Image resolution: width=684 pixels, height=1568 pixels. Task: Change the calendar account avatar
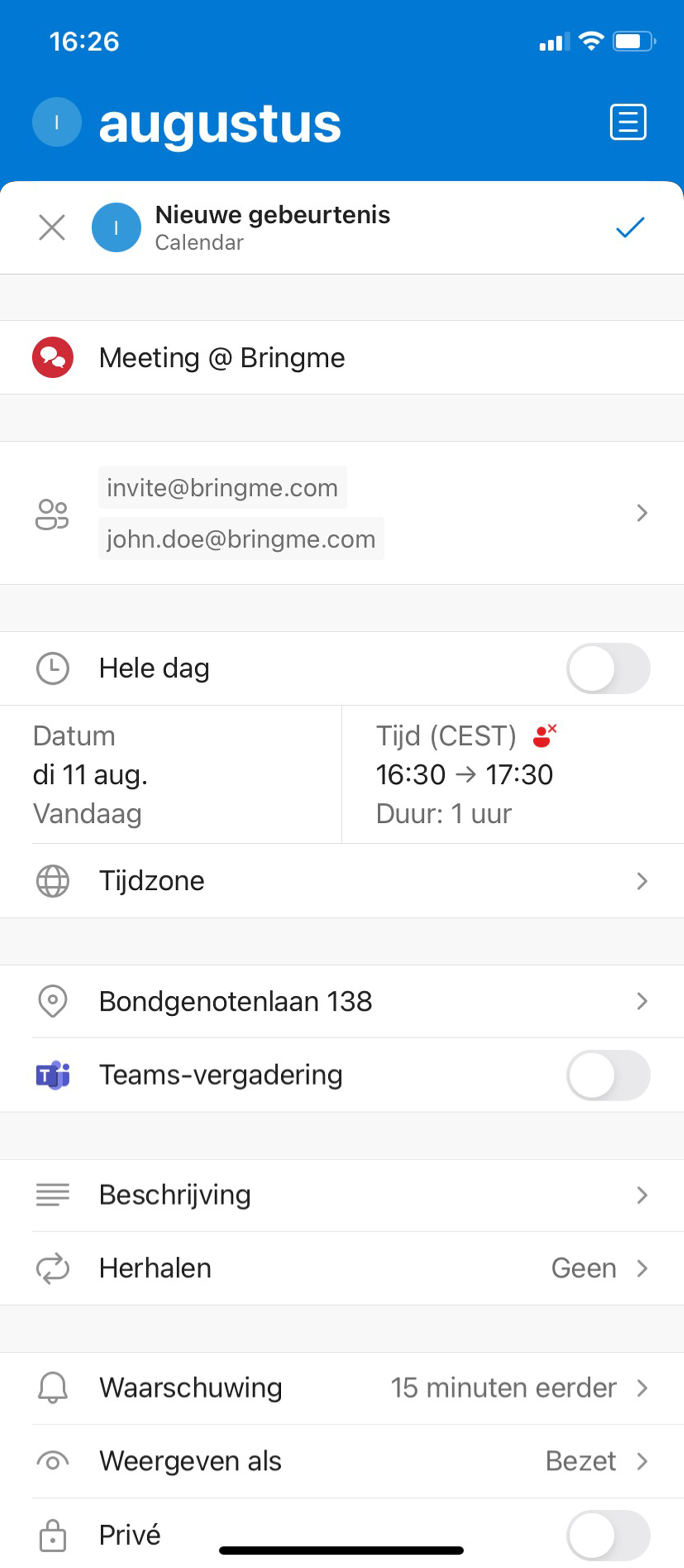tap(116, 228)
